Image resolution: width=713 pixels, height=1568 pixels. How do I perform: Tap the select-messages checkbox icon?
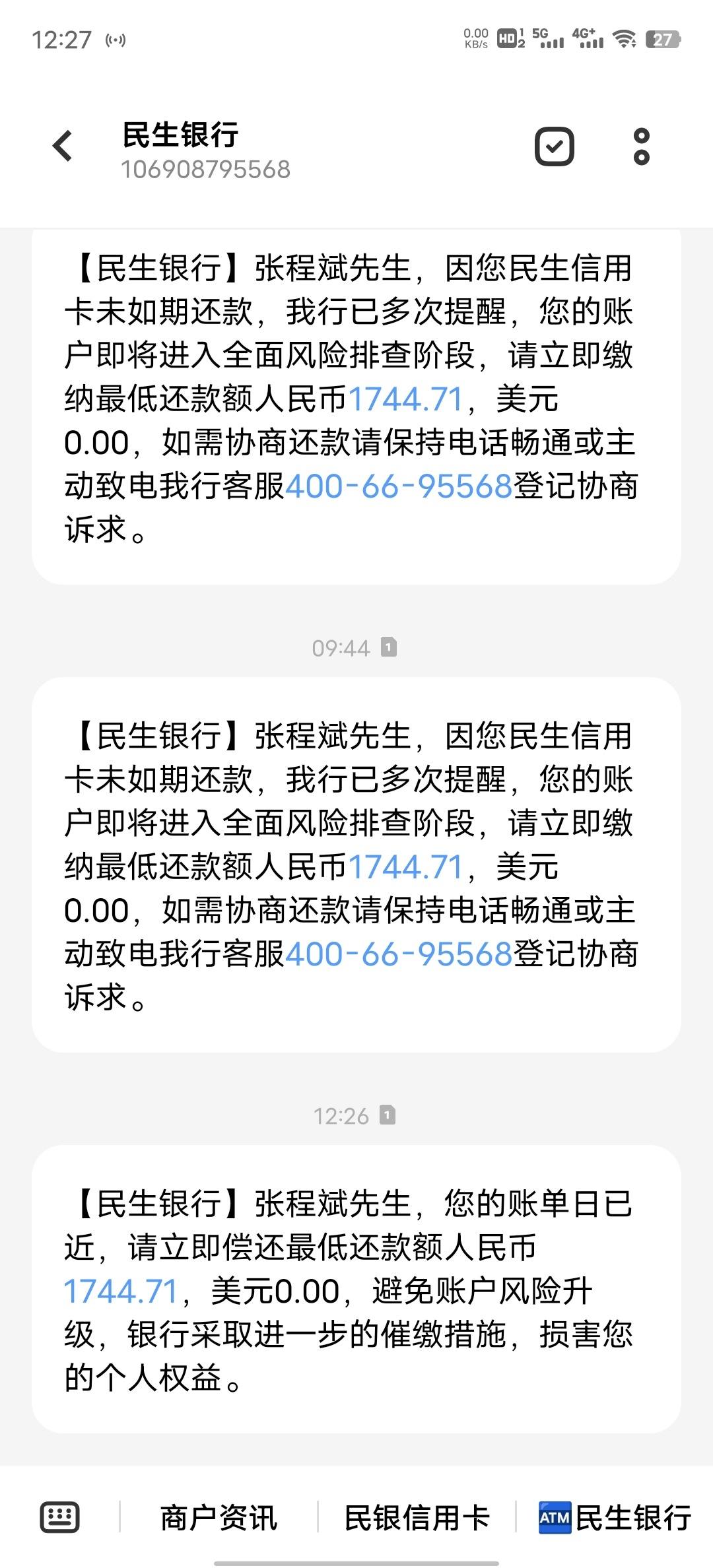coord(554,146)
